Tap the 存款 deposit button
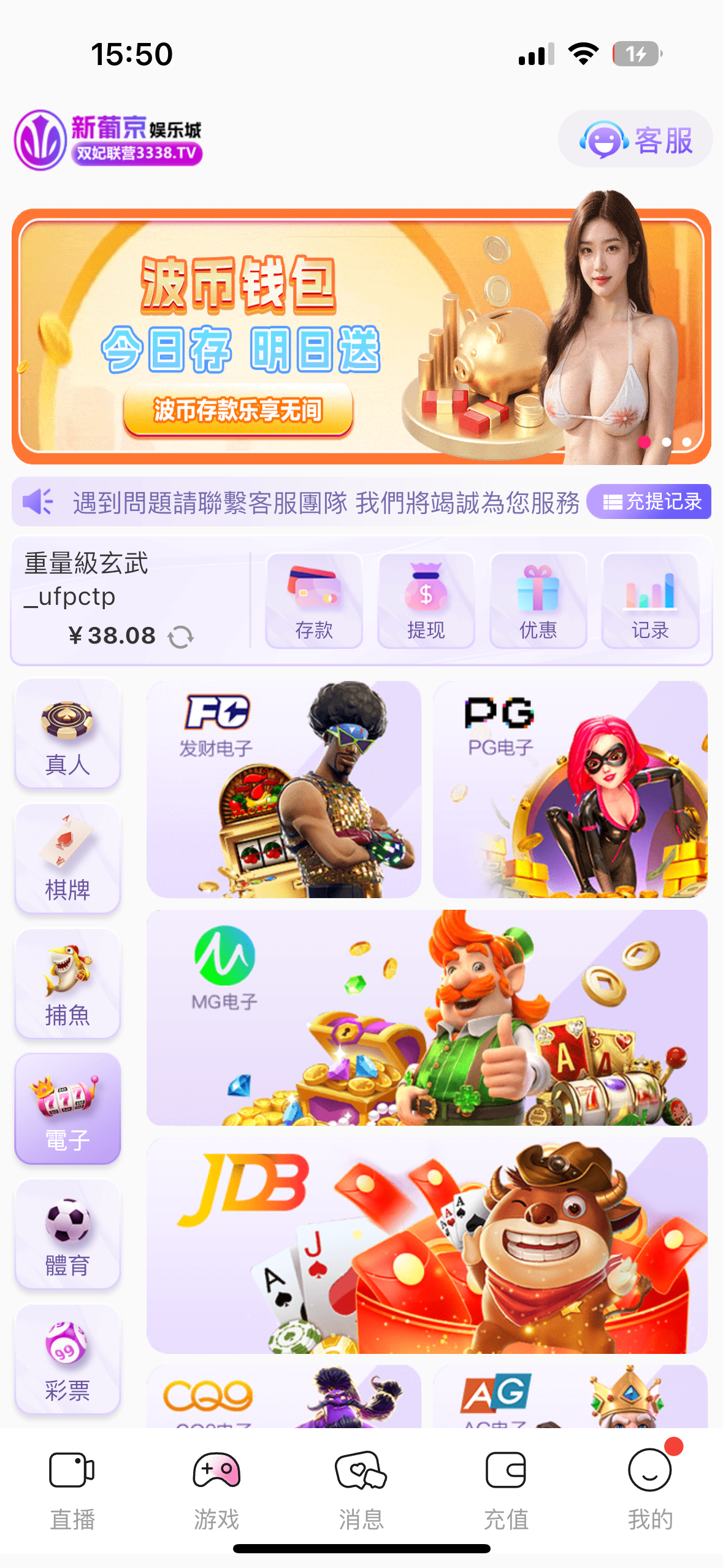The height and width of the screenshot is (1568, 723). tap(314, 601)
